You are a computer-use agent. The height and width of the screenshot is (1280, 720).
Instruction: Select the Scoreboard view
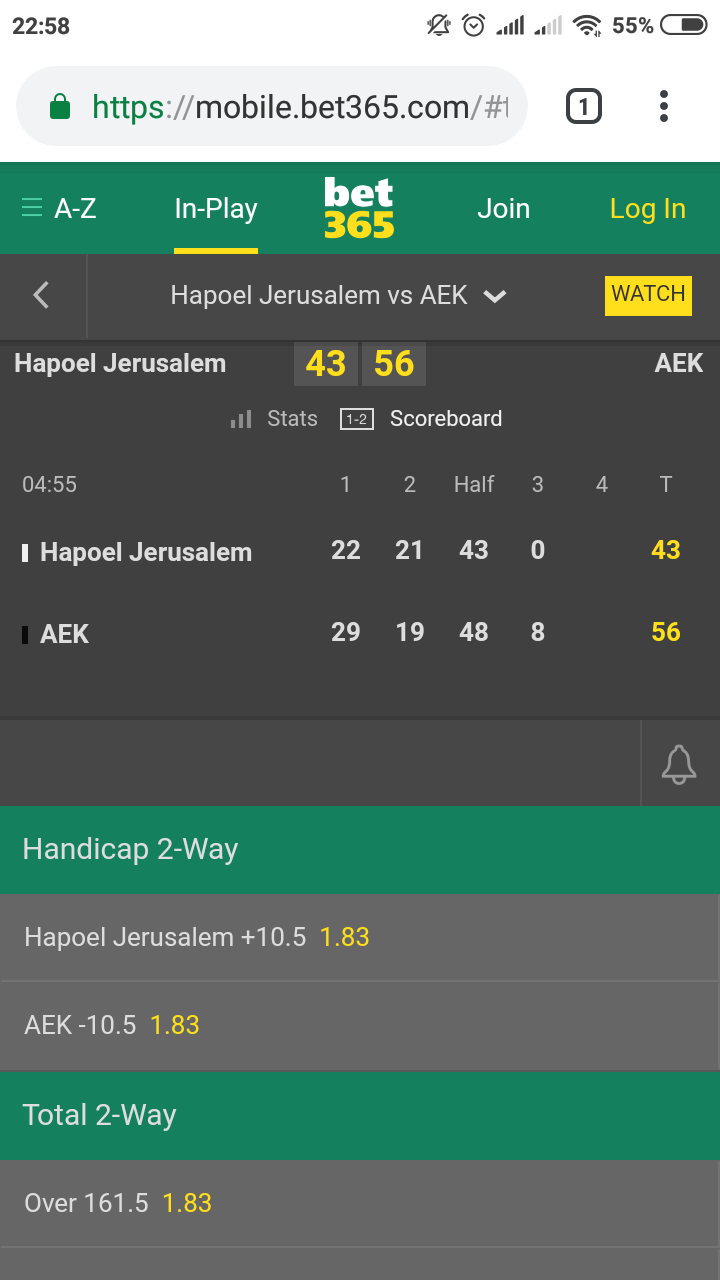[x=422, y=419]
